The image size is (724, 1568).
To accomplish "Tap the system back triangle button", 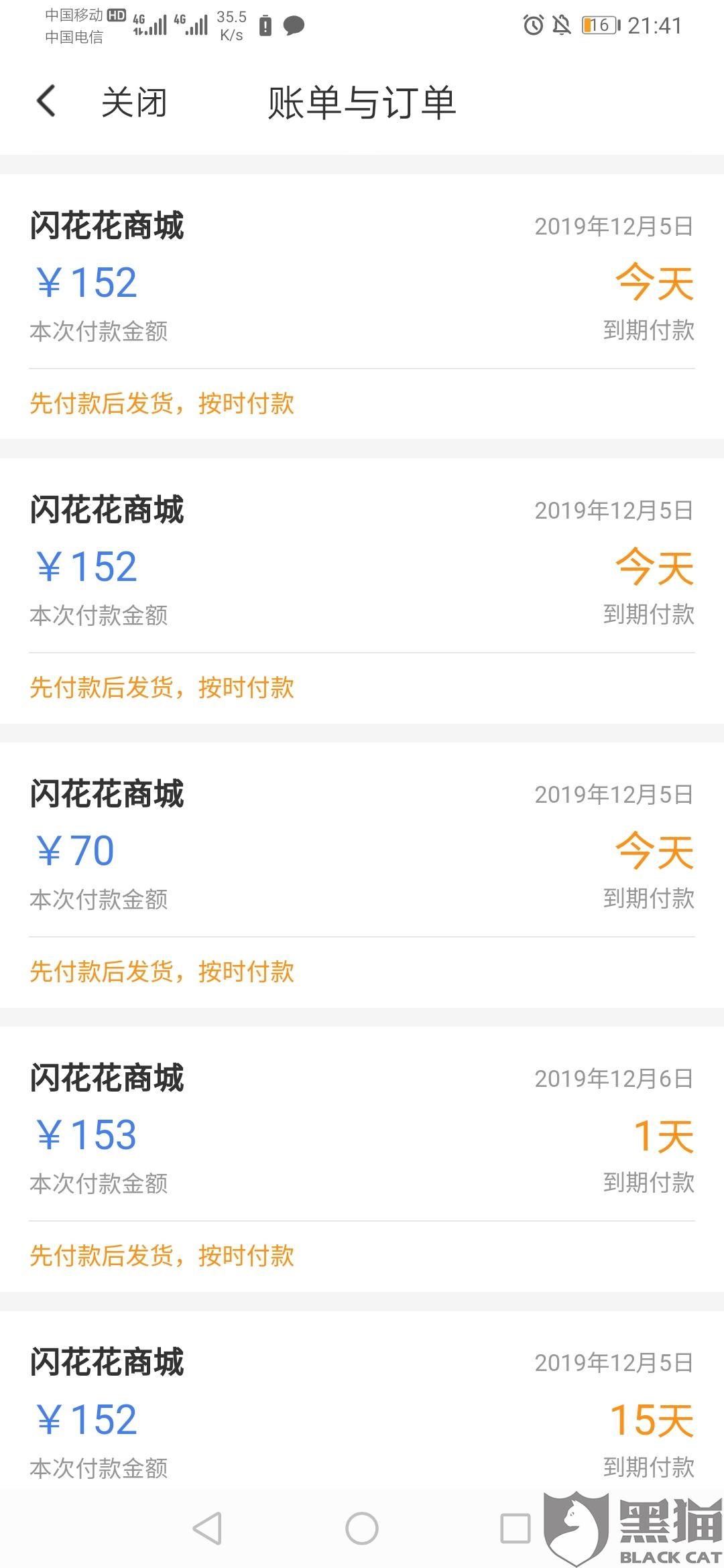I will [x=207, y=1529].
